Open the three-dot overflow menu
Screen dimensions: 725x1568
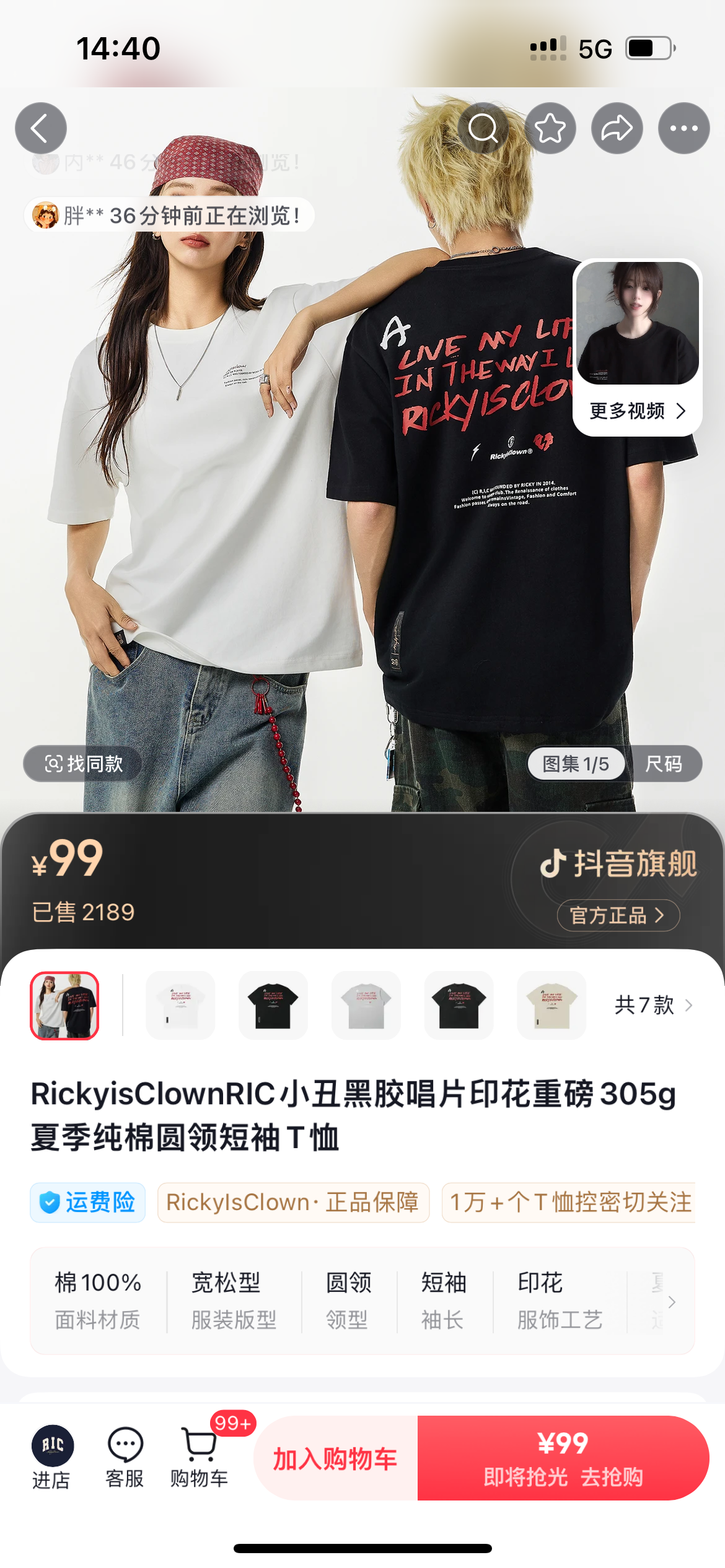[683, 128]
